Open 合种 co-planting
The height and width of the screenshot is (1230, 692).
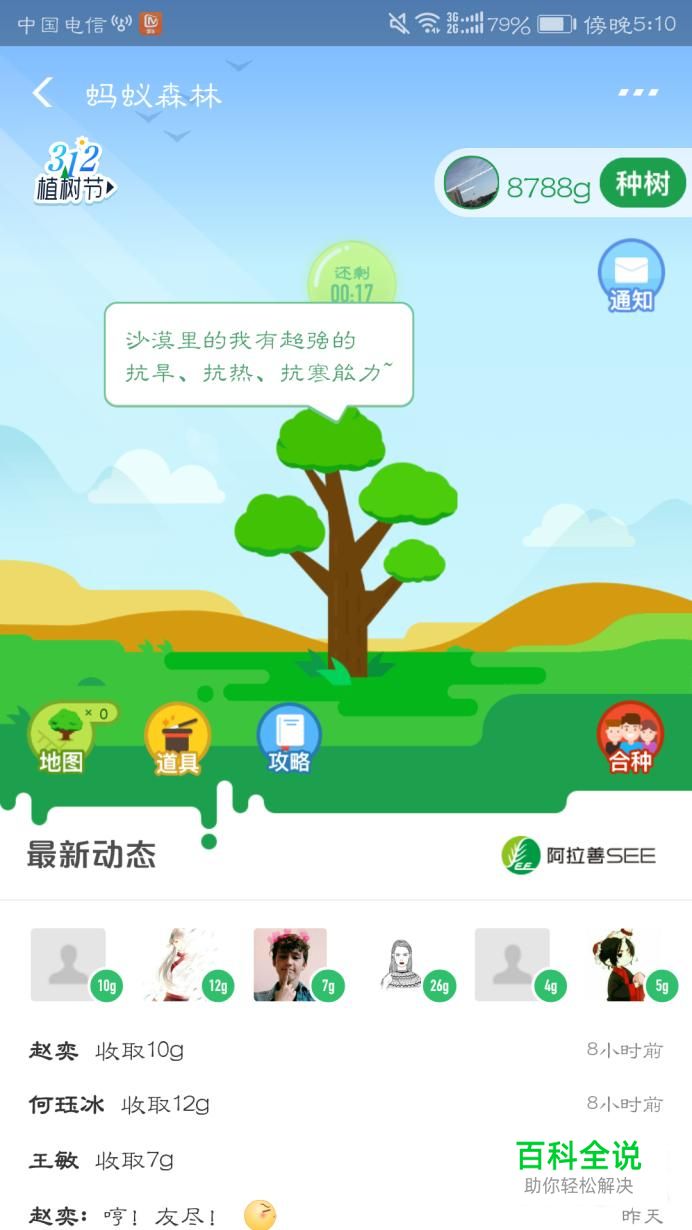[630, 739]
